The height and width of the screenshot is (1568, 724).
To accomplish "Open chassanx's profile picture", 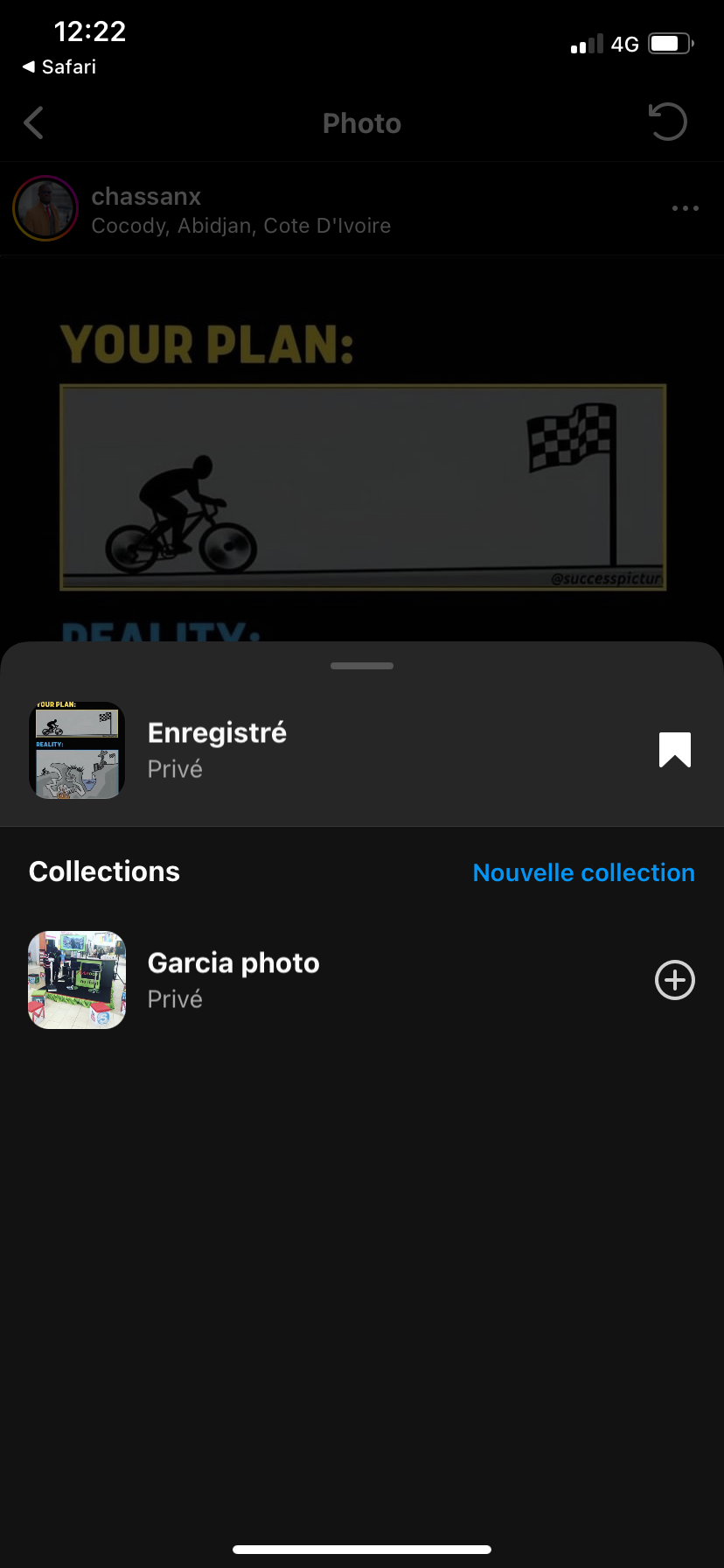I will (x=45, y=208).
